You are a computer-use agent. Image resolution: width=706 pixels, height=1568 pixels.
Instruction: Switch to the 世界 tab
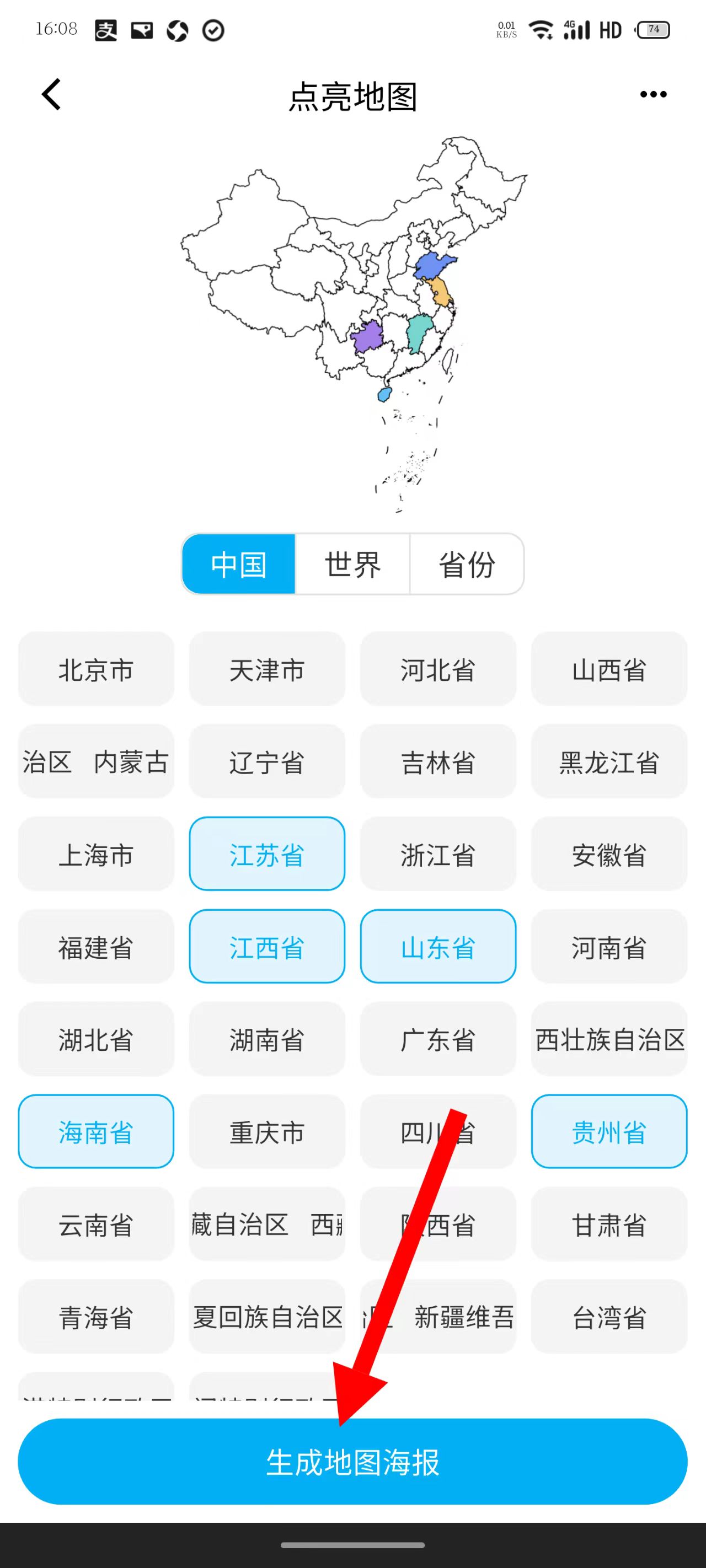click(x=352, y=563)
